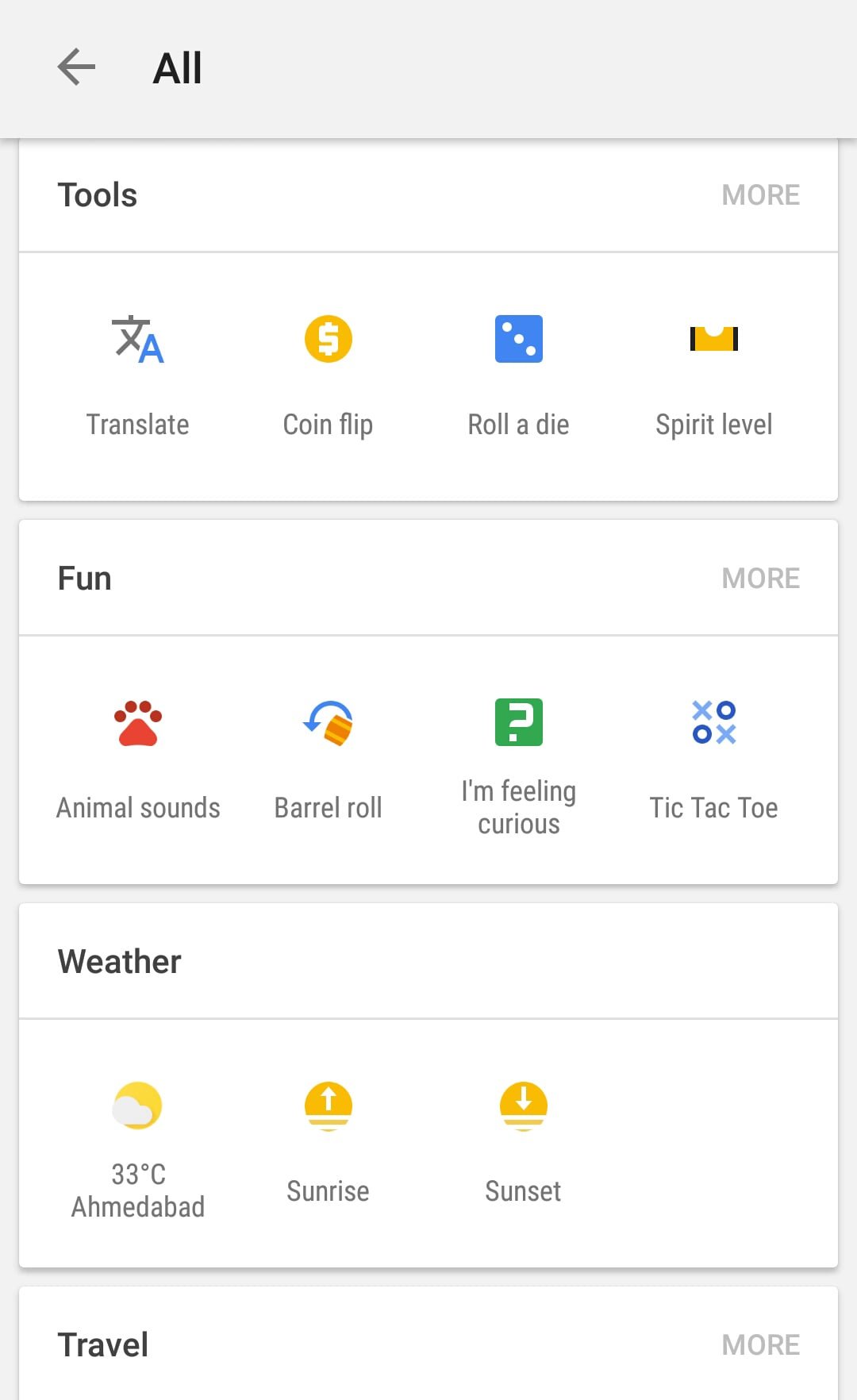857x1400 pixels.
Task: Launch the Coin flip tool
Action: (328, 373)
